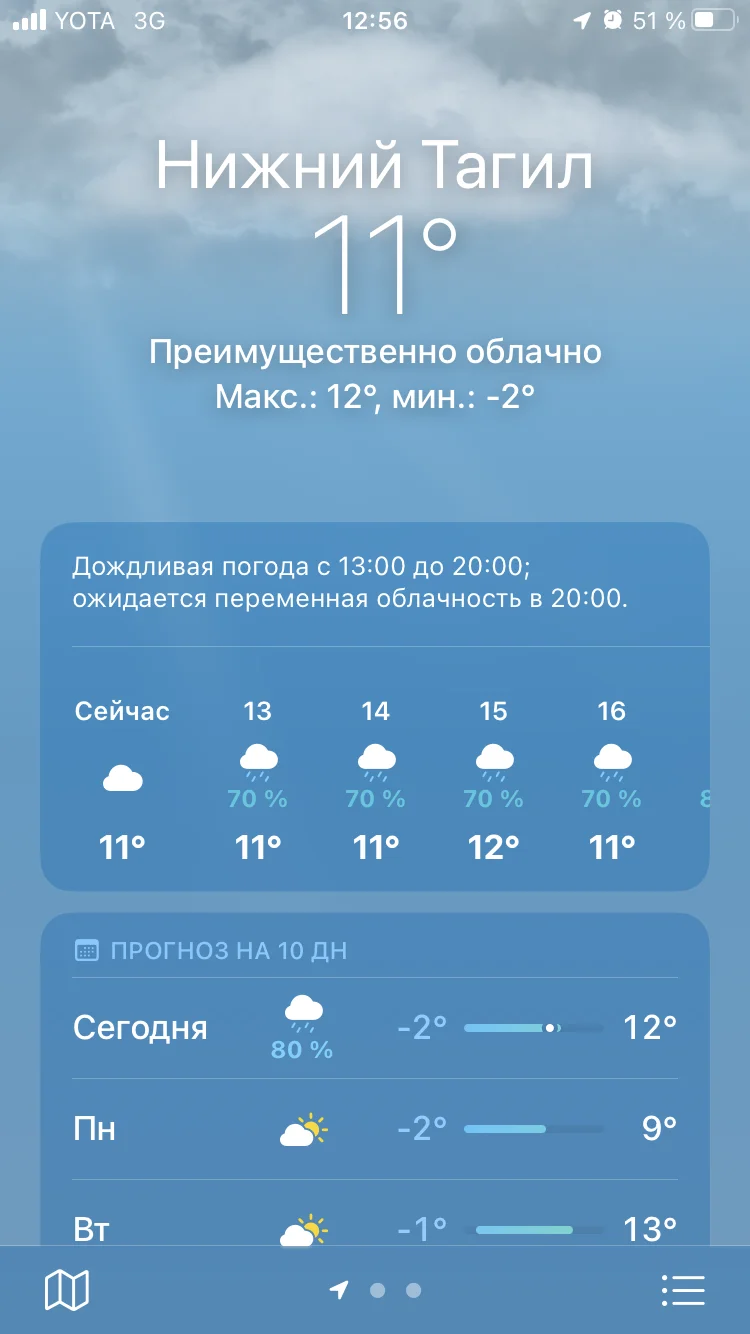The height and width of the screenshot is (1334, 750).
Task: Open the weather map
Action: (67, 1290)
